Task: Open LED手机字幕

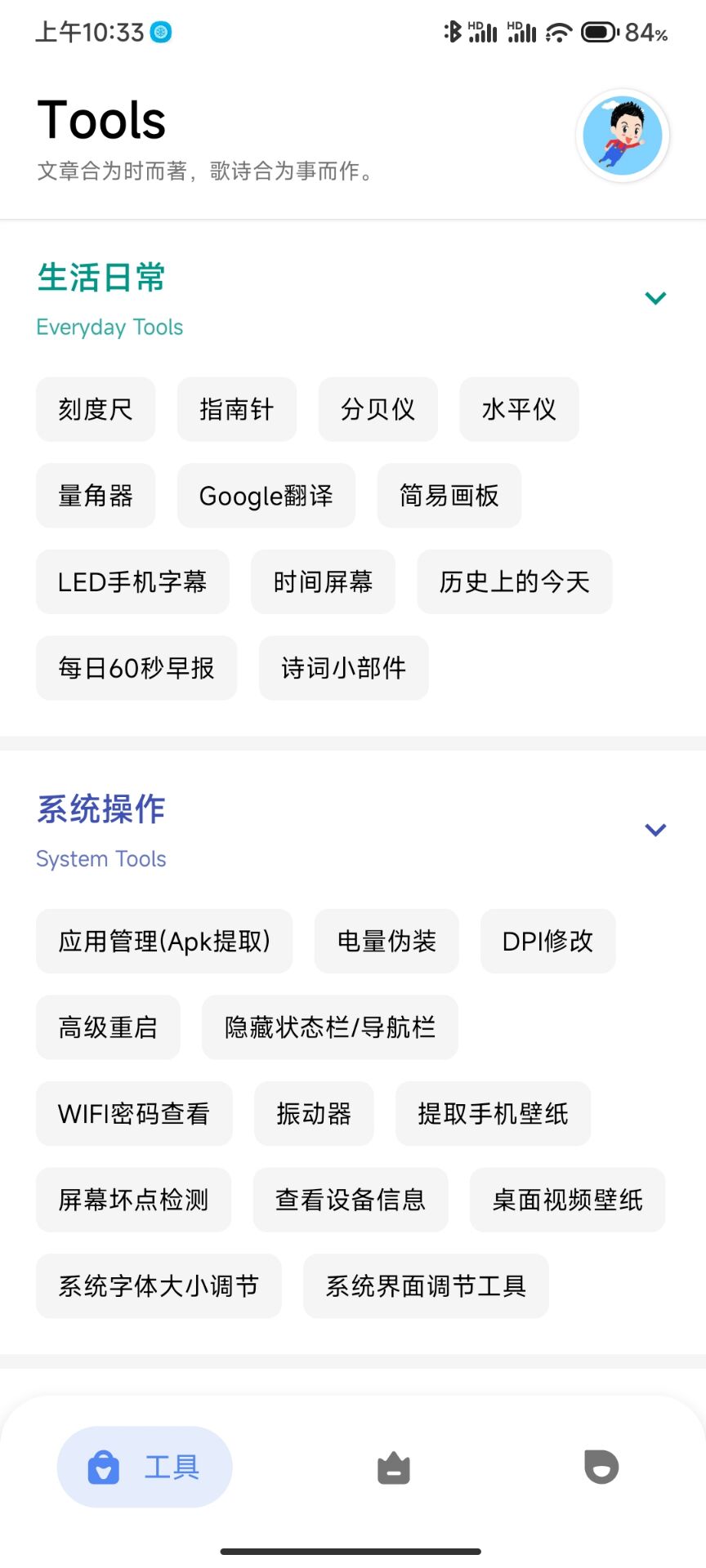Action: point(132,581)
